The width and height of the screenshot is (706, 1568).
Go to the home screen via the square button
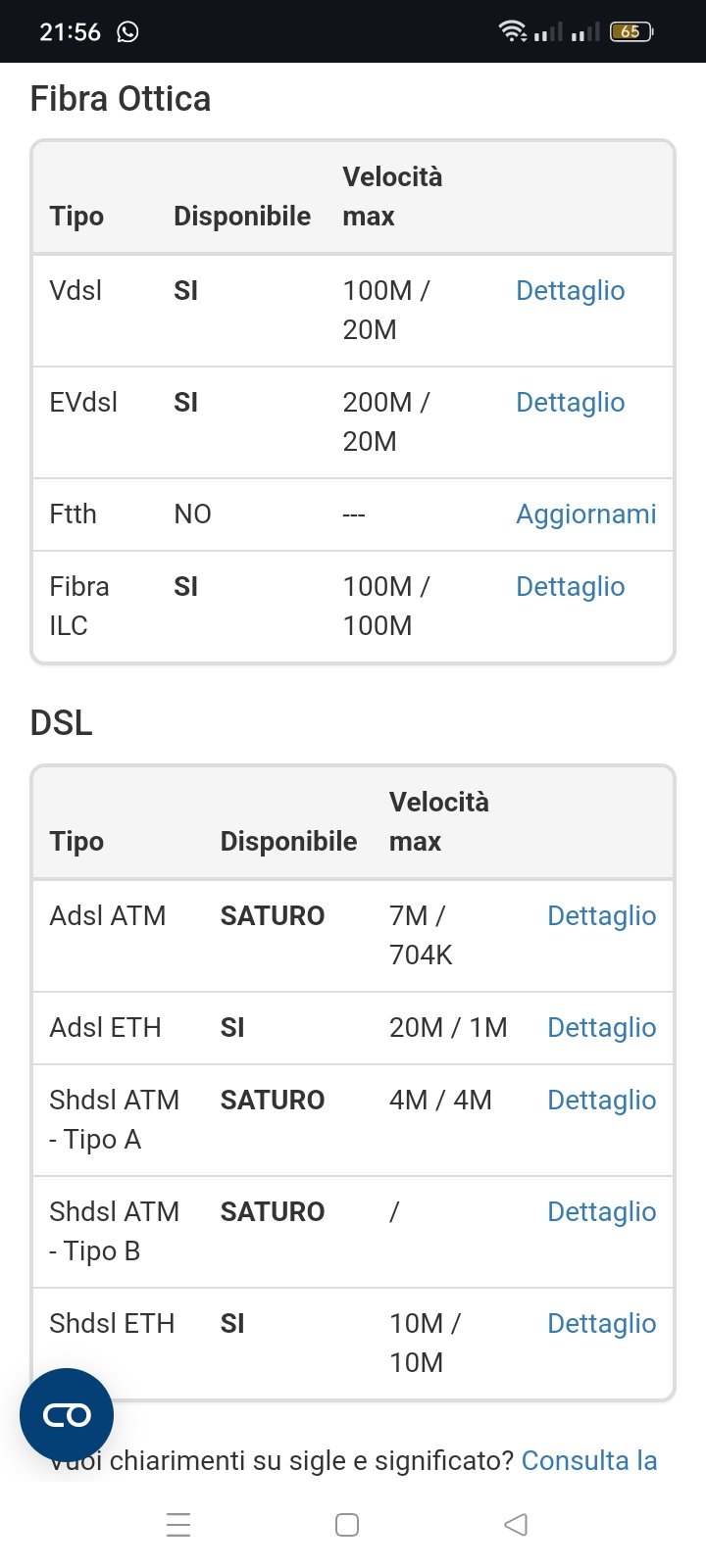pos(347,1525)
